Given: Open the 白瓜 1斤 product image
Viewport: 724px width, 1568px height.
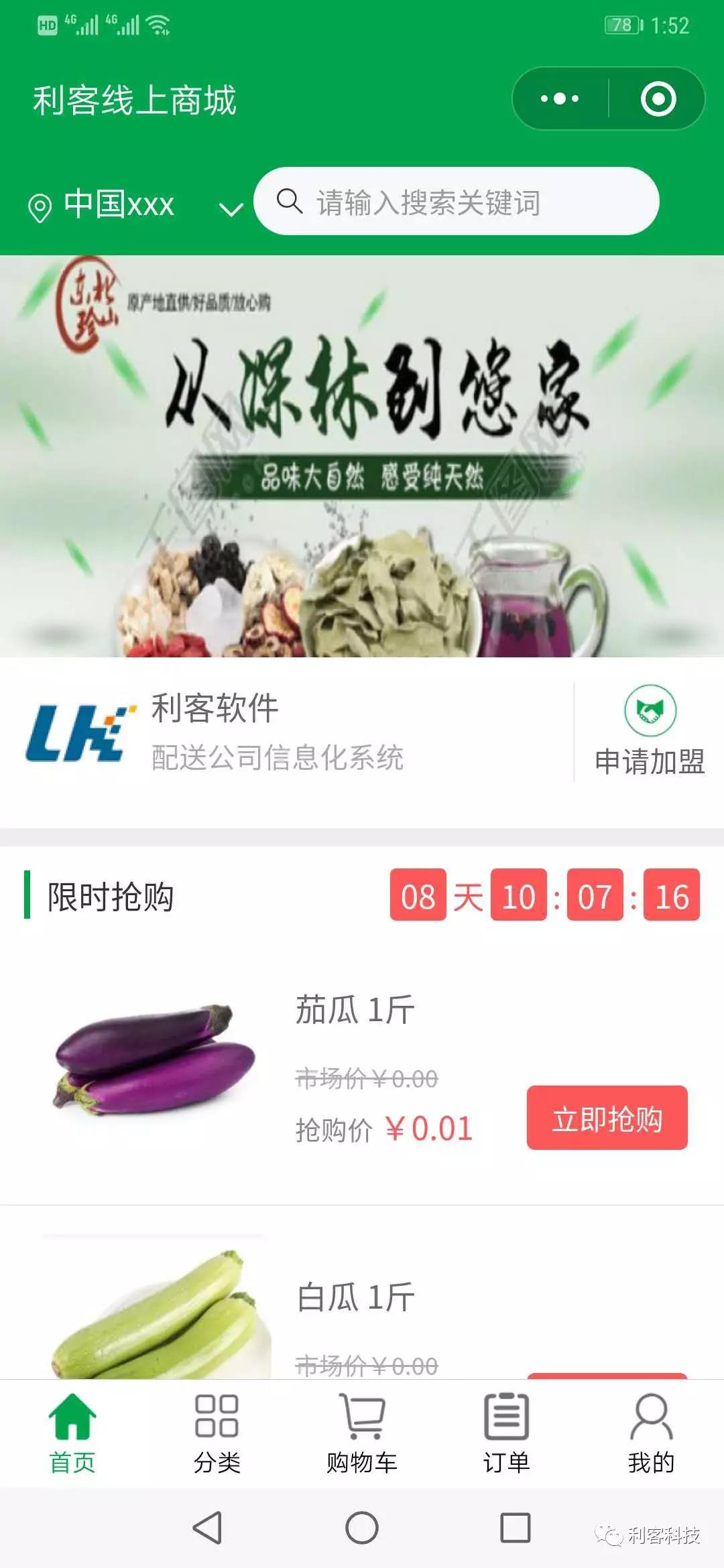Looking at the screenshot, I should tap(156, 1313).
